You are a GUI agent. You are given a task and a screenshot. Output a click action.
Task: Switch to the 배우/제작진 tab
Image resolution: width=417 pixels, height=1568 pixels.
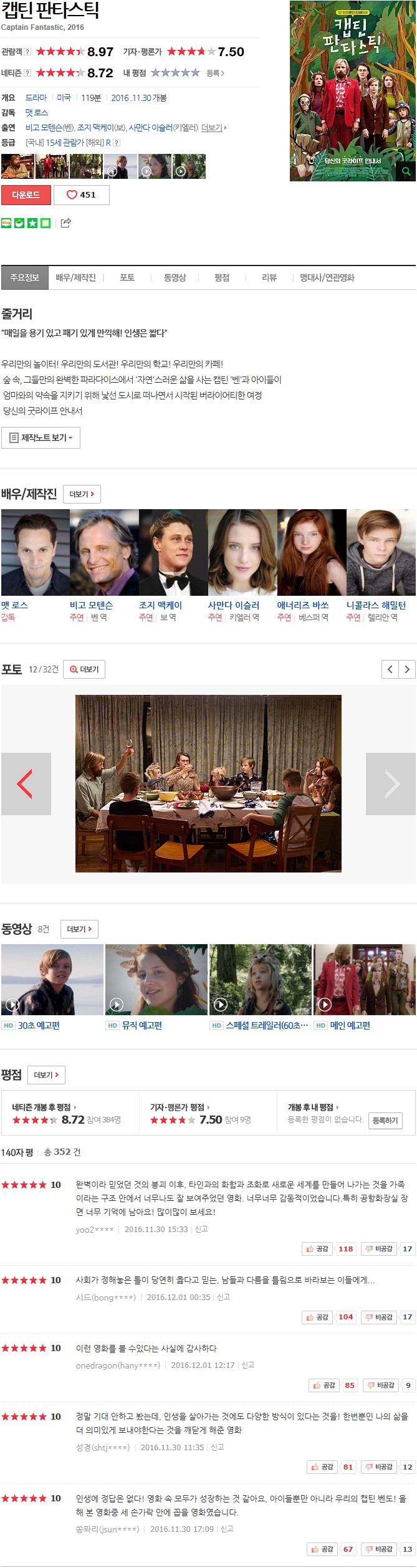point(75,278)
